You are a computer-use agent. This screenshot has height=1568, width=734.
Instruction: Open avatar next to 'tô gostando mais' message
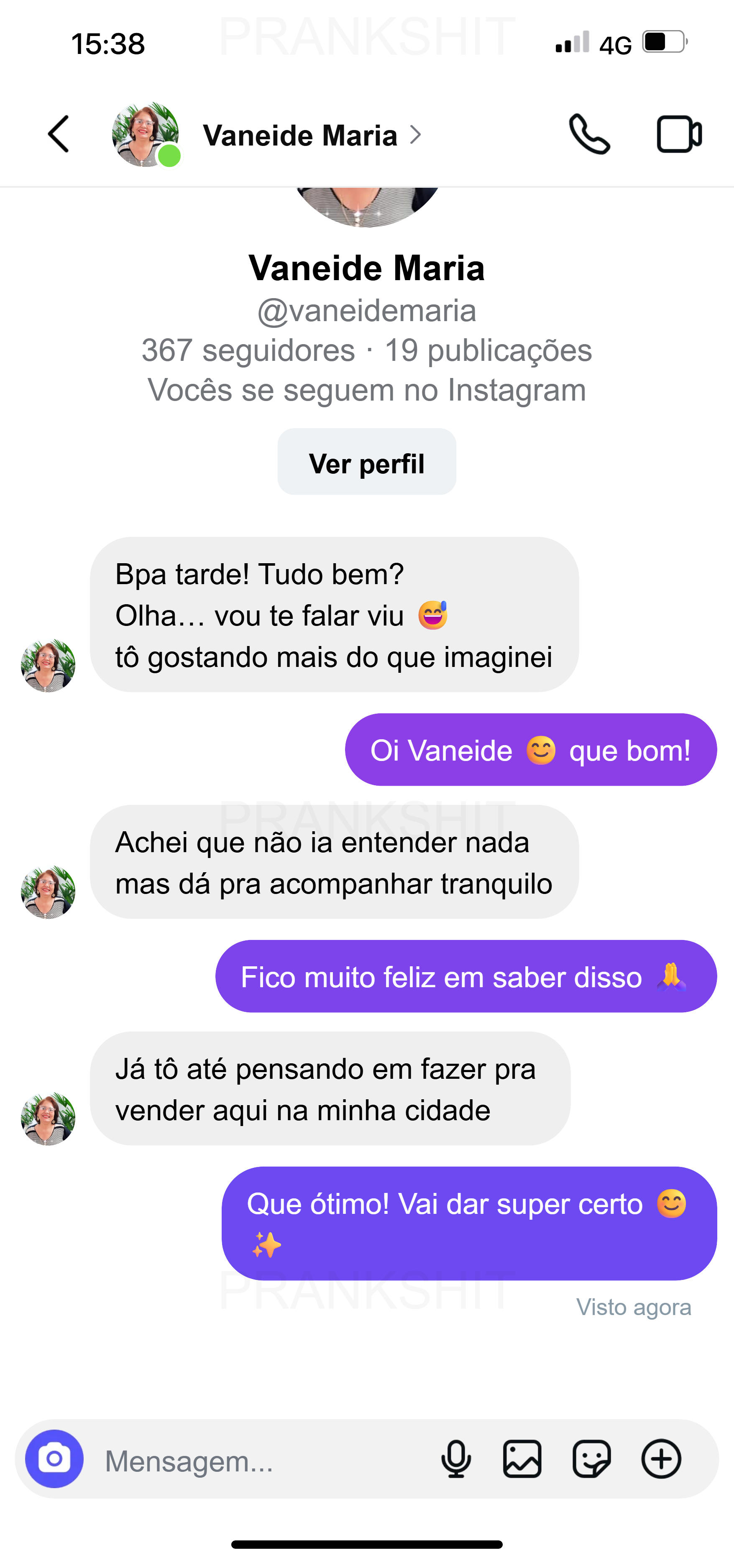[x=48, y=665]
